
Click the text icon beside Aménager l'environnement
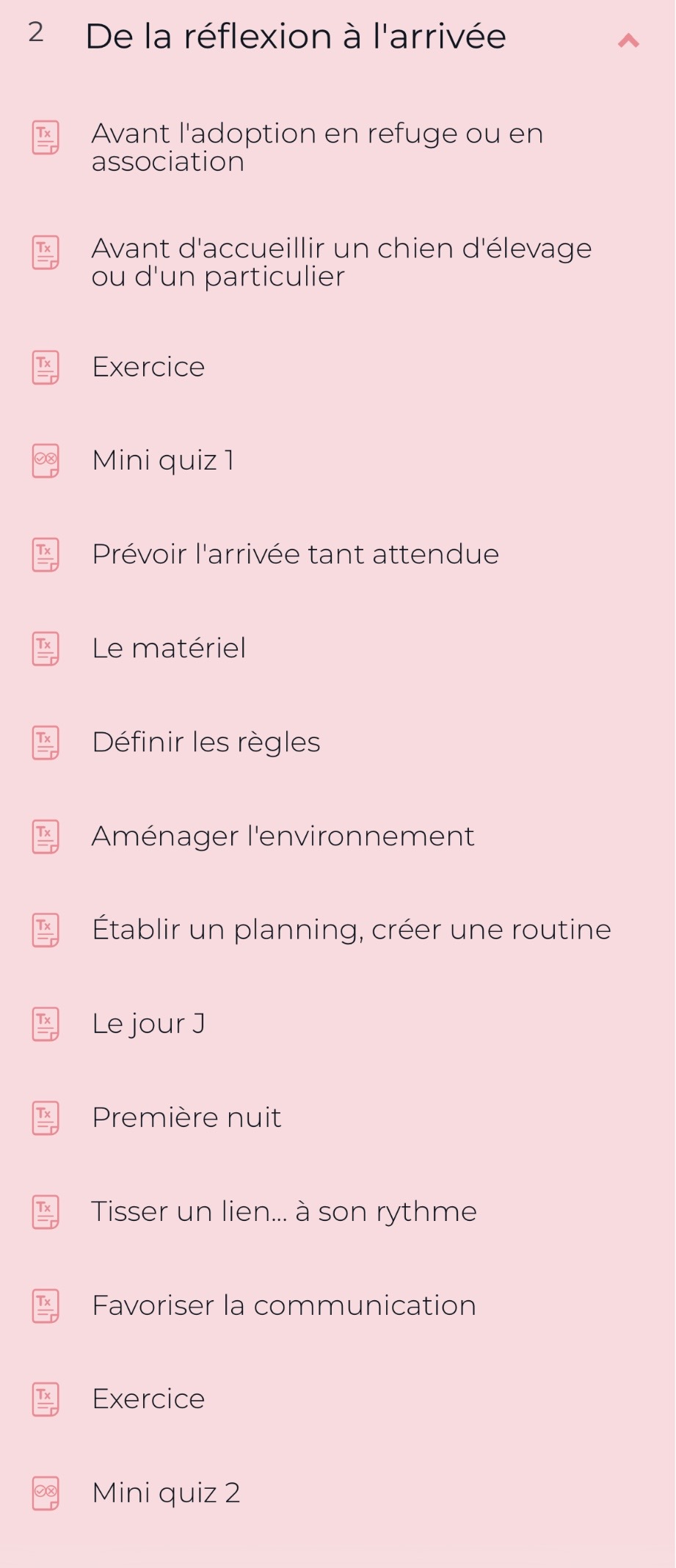pos(46,835)
